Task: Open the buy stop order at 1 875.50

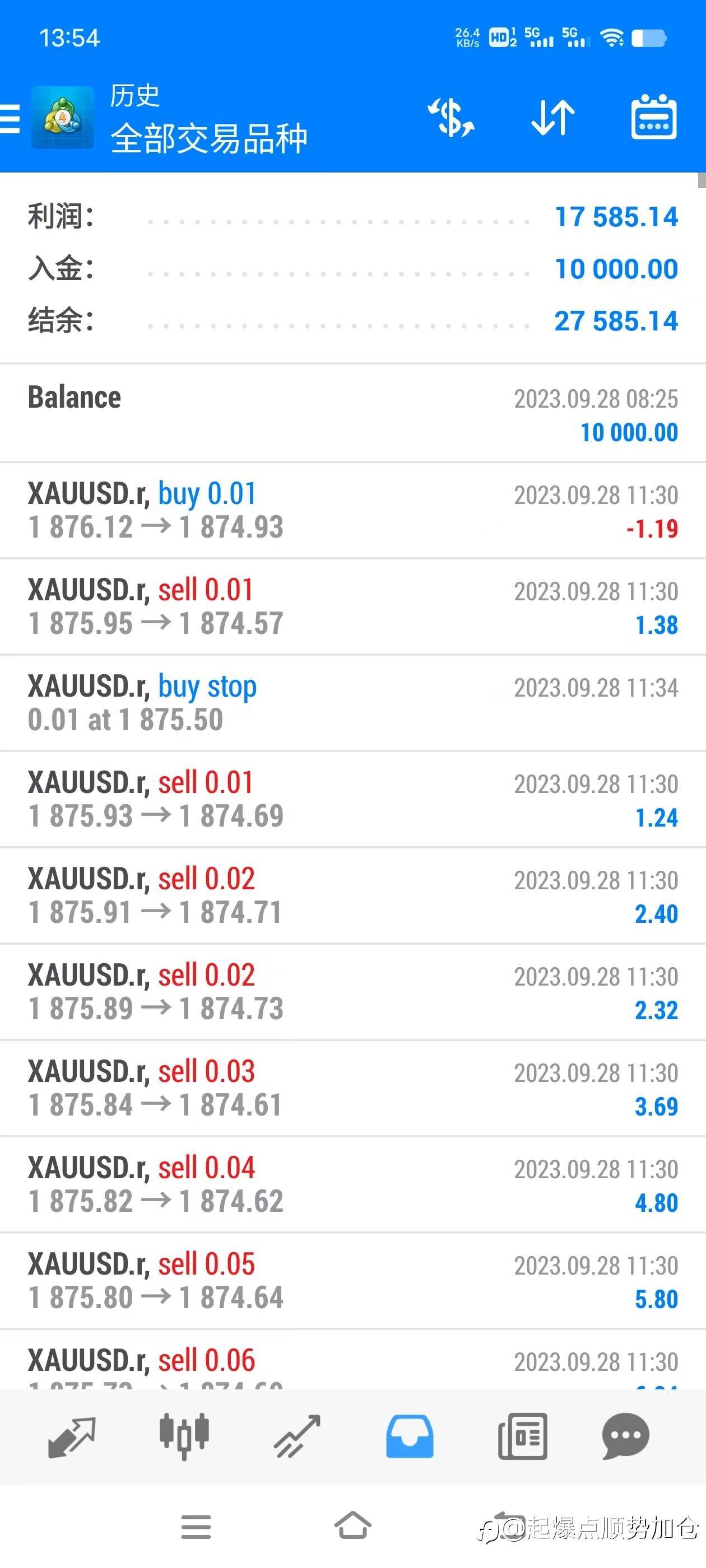Action: point(352,702)
